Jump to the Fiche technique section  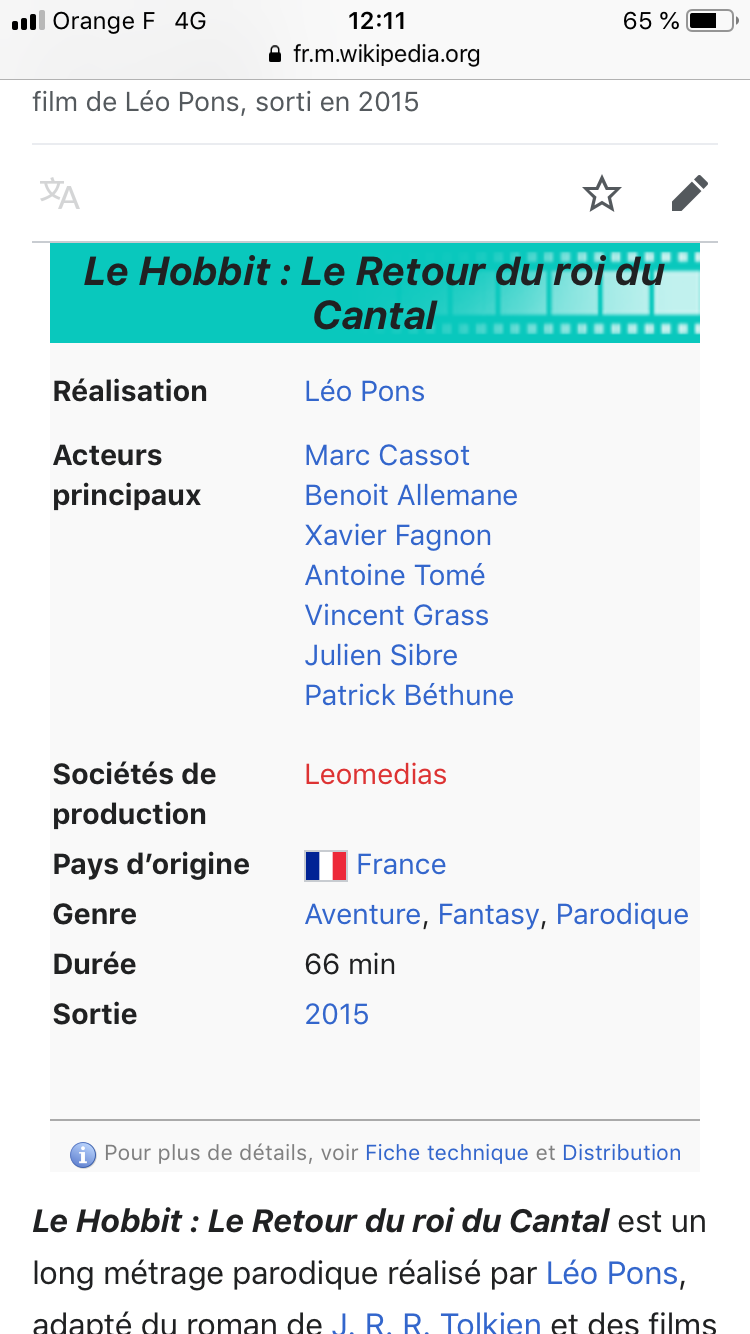[x=446, y=1152]
